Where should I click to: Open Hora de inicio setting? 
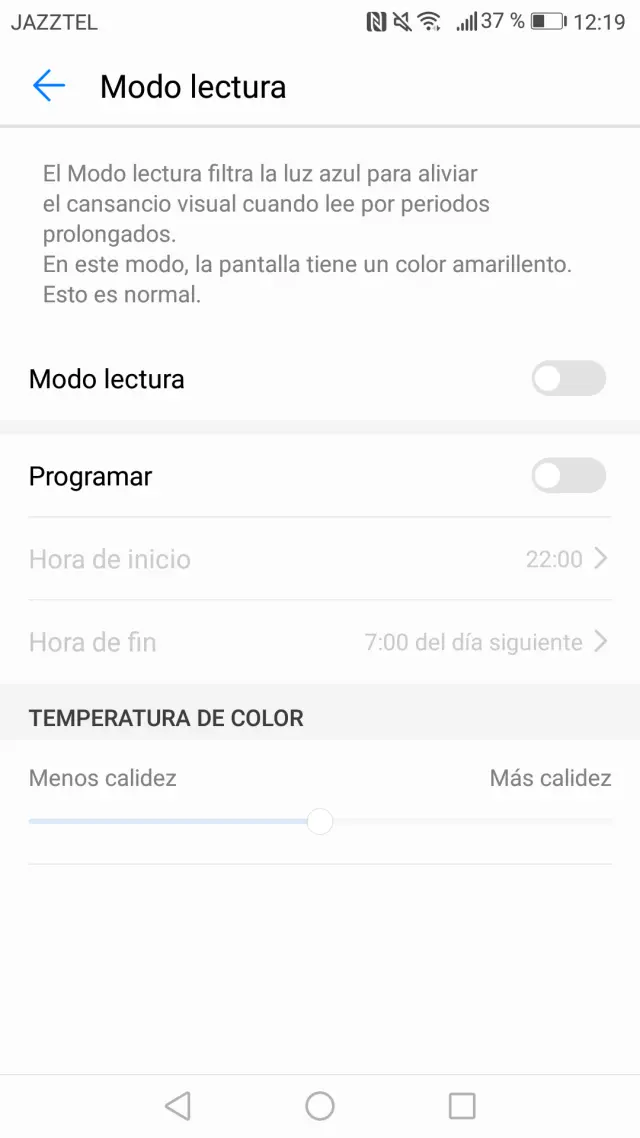tap(319, 559)
